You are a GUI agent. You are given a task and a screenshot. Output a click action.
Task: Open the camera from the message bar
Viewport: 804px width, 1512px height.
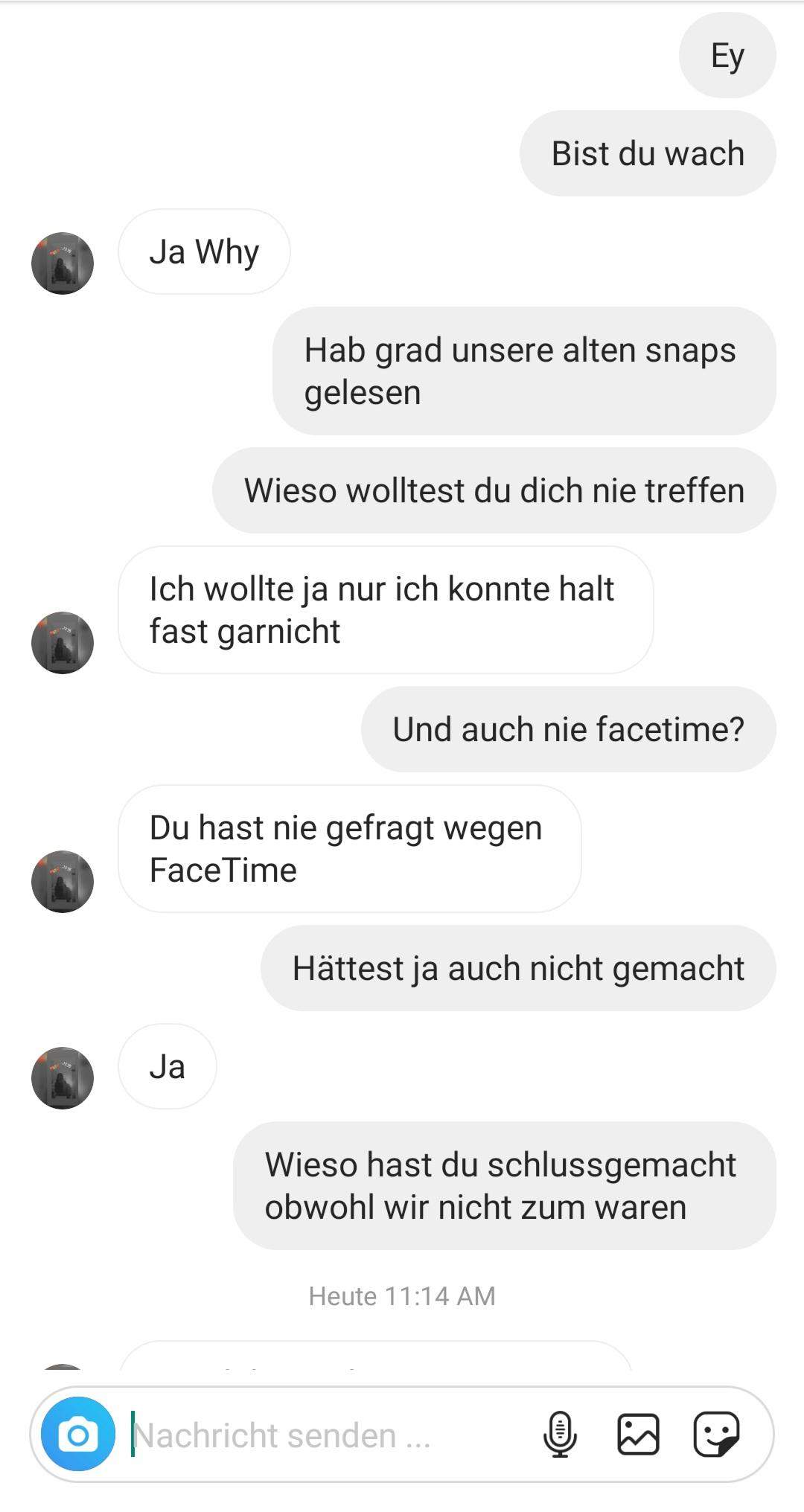[78, 1434]
